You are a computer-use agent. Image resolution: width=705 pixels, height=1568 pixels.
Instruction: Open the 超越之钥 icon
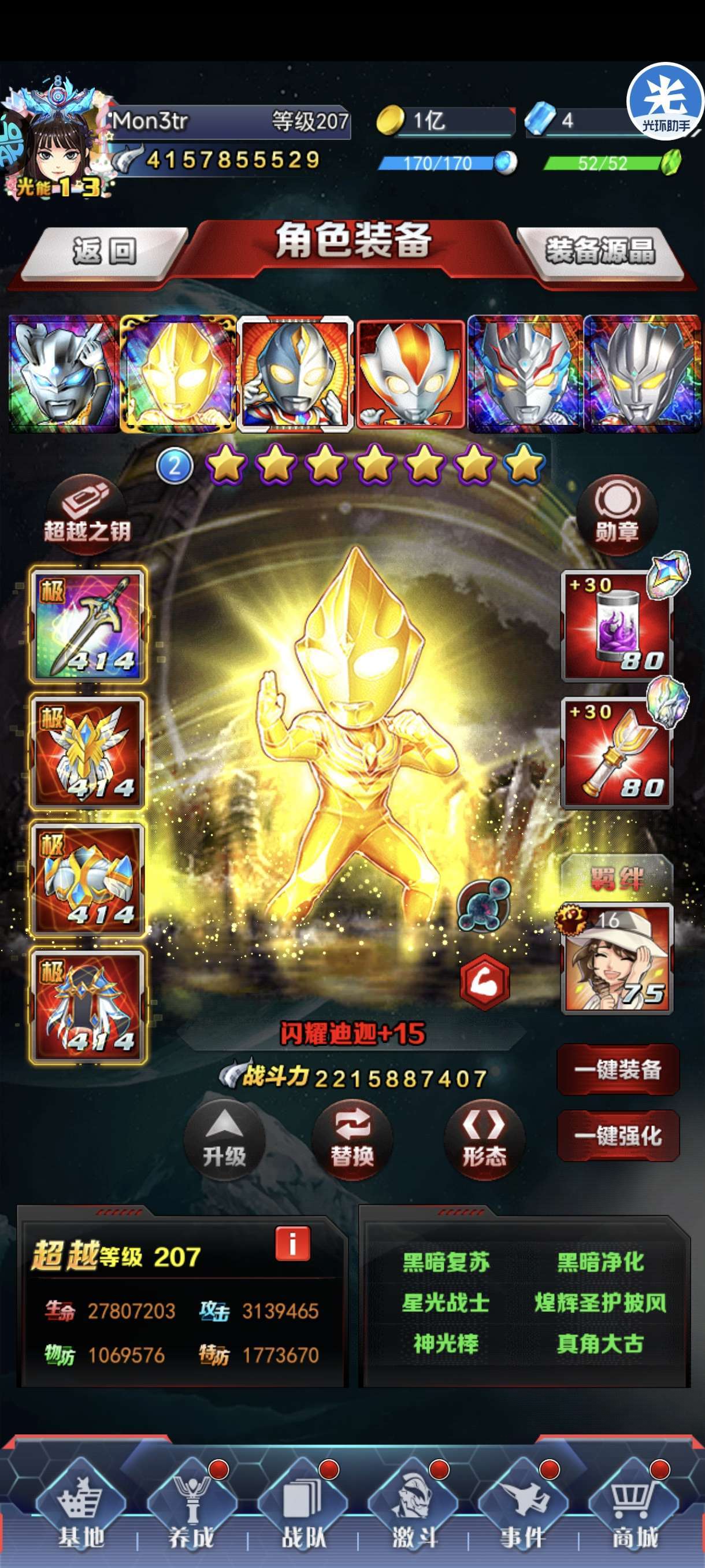[87, 513]
